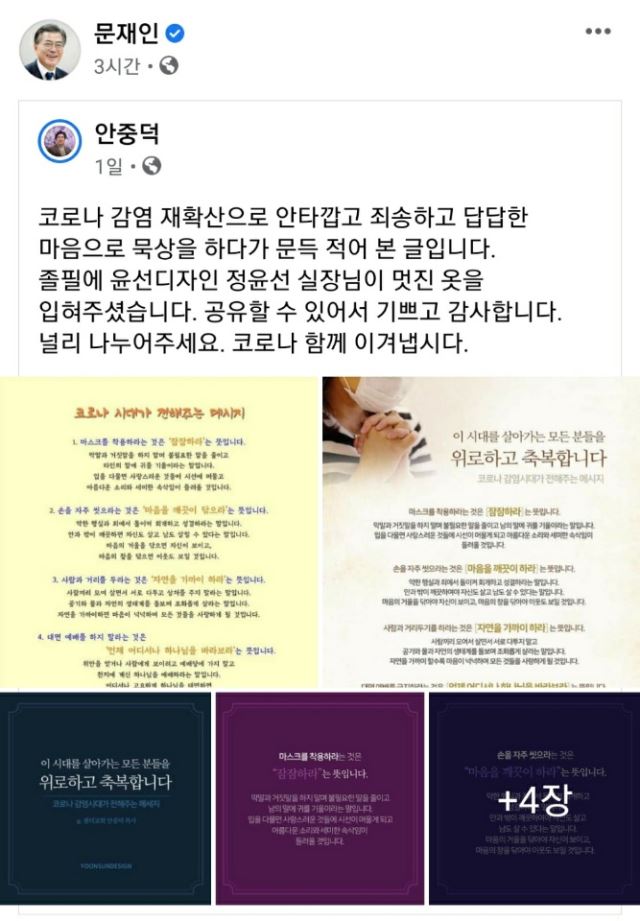Open 문재인's profile picture
The width and height of the screenshot is (640, 921).
[x=47, y=47]
